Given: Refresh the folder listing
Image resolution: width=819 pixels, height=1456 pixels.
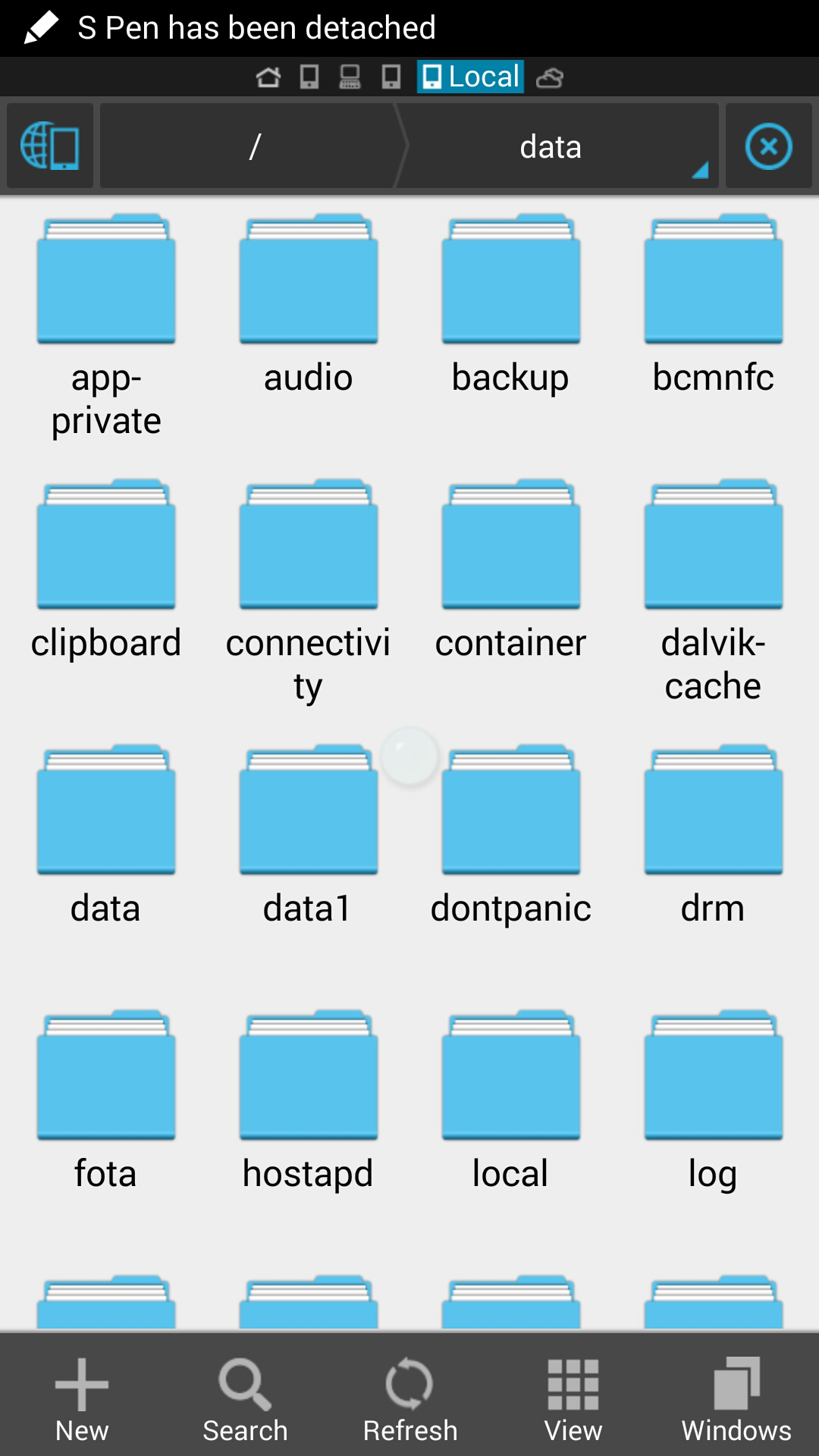Looking at the screenshot, I should (409, 1398).
